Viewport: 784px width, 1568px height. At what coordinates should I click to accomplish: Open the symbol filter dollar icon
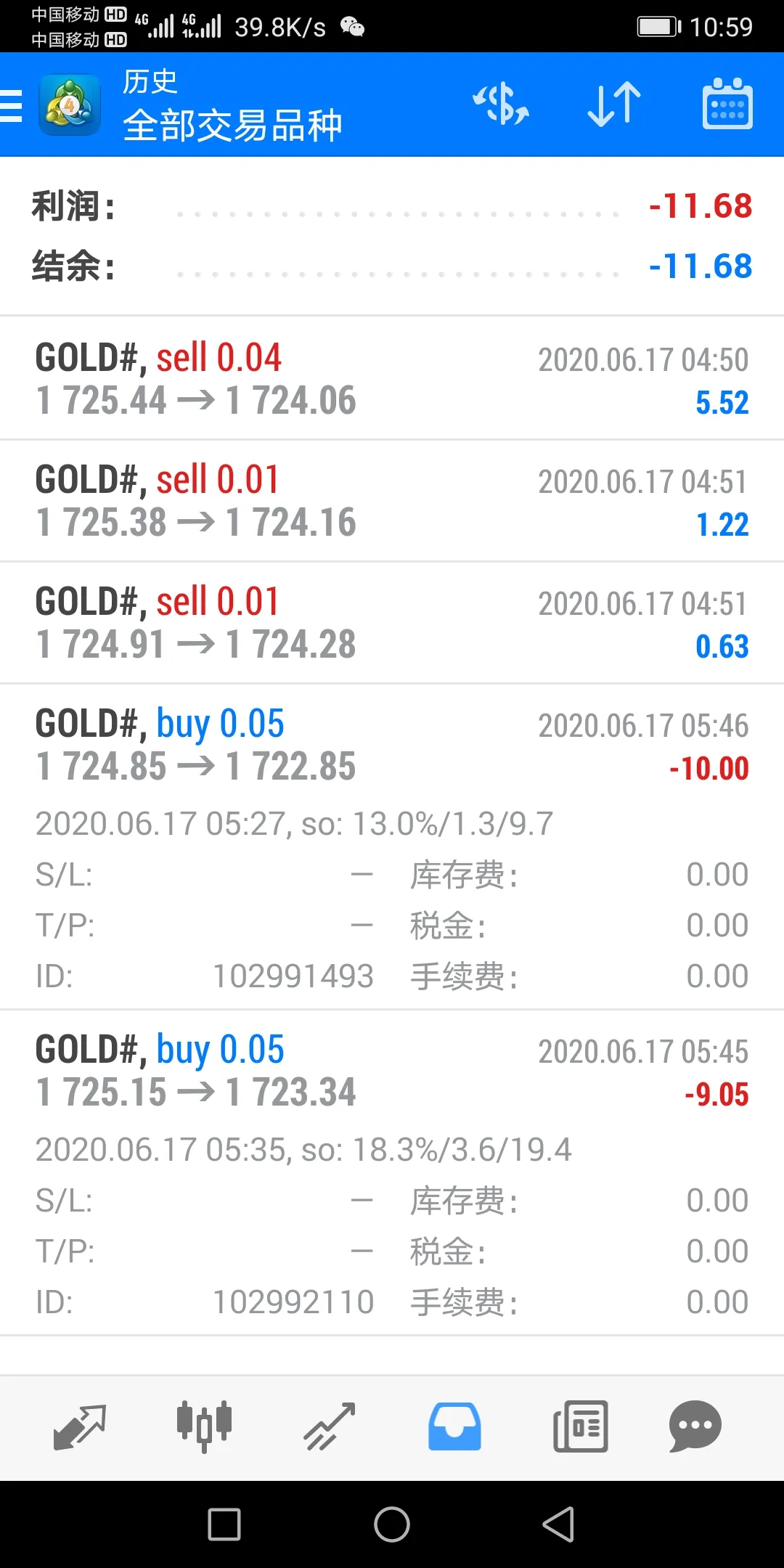point(501,105)
